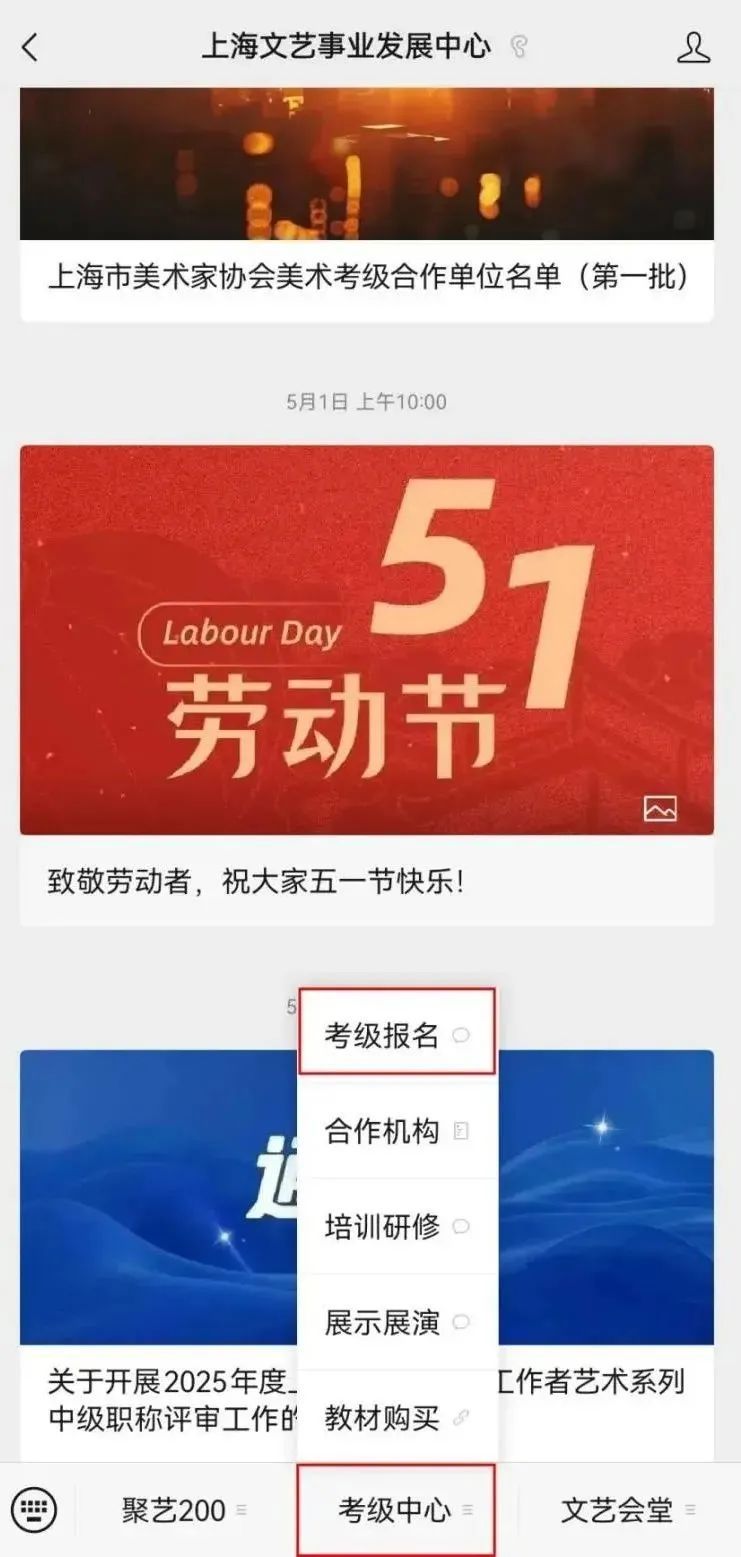The width and height of the screenshot is (741, 1557).
Task: Open 教材购买 link in menu
Action: point(396,1417)
